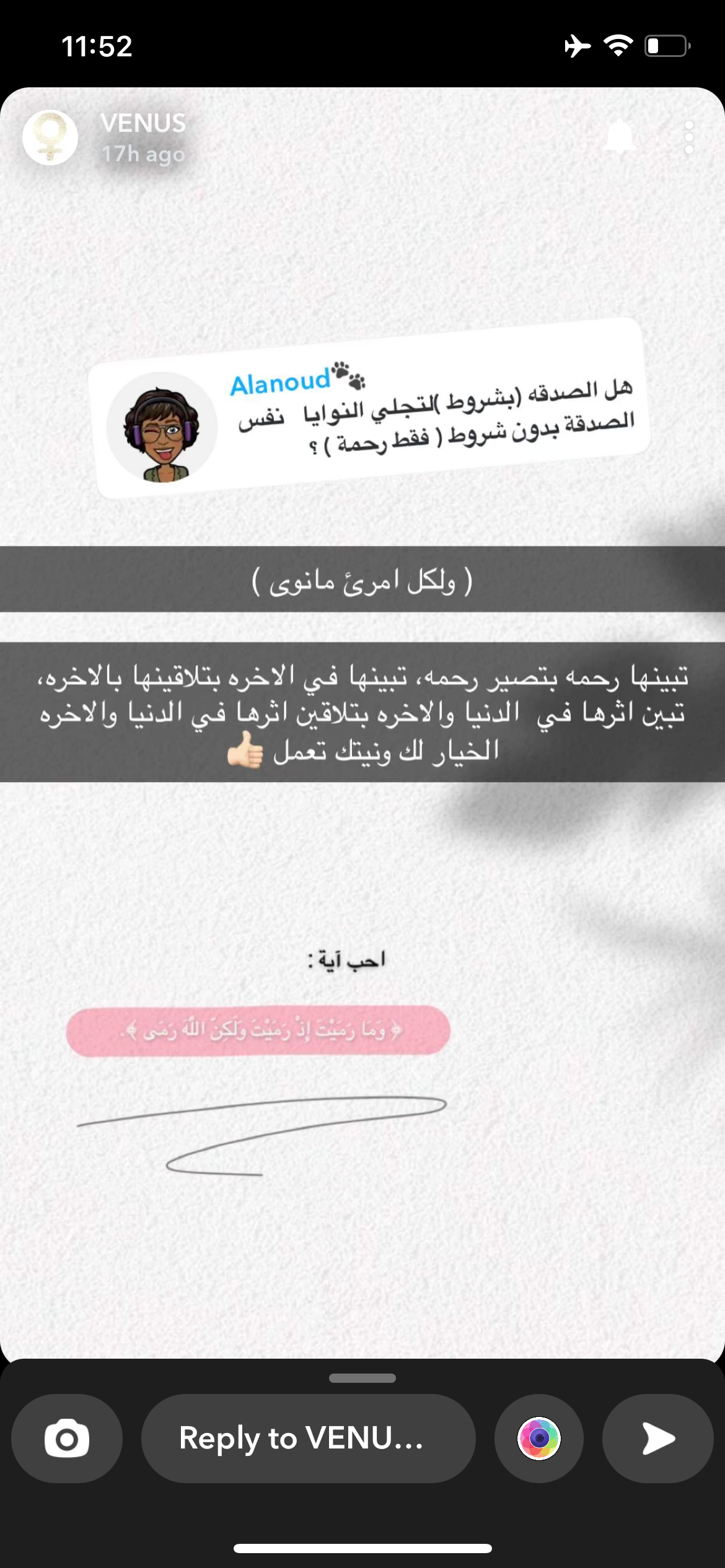Open the camera to reply with snap
Screen dimensions: 725x1568
coord(67,1438)
